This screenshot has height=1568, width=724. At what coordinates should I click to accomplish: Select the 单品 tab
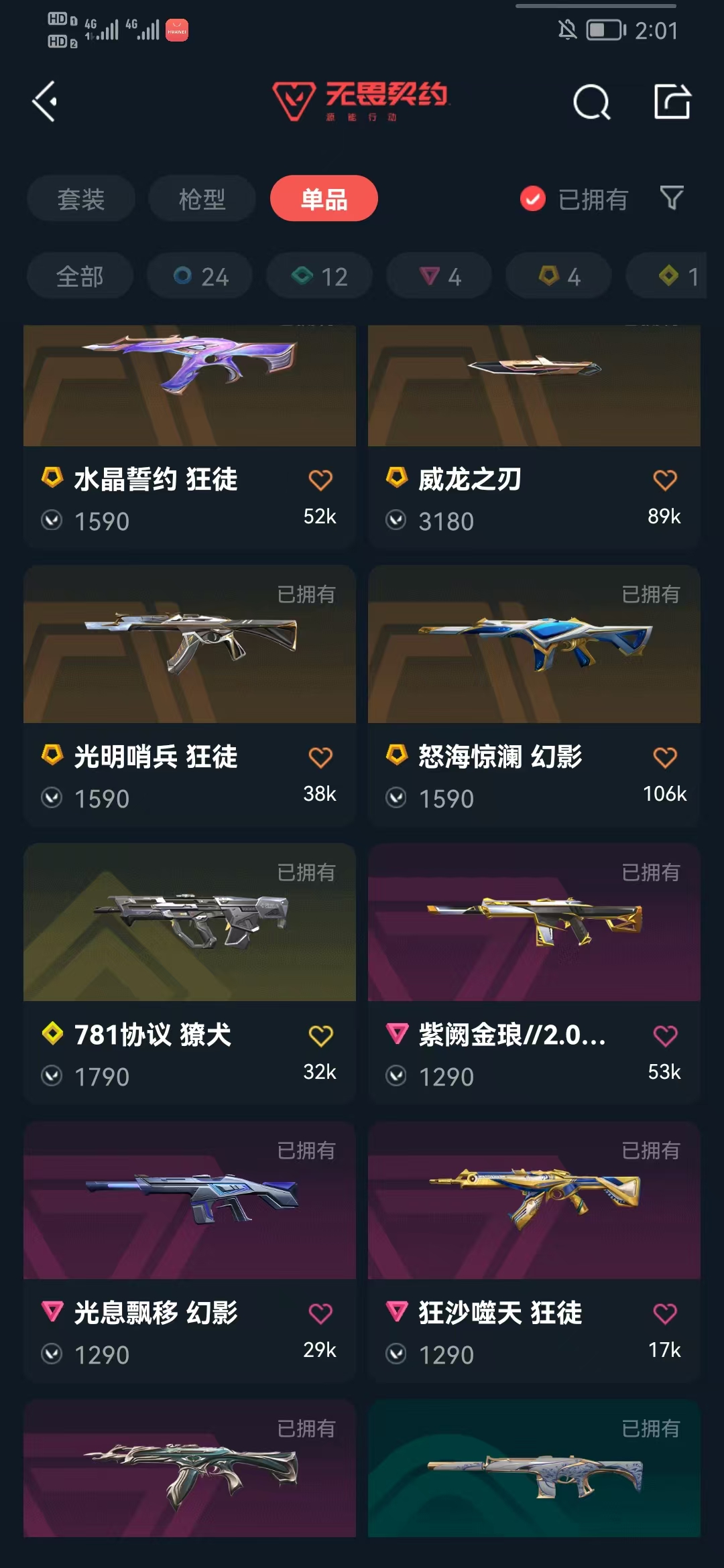click(324, 199)
